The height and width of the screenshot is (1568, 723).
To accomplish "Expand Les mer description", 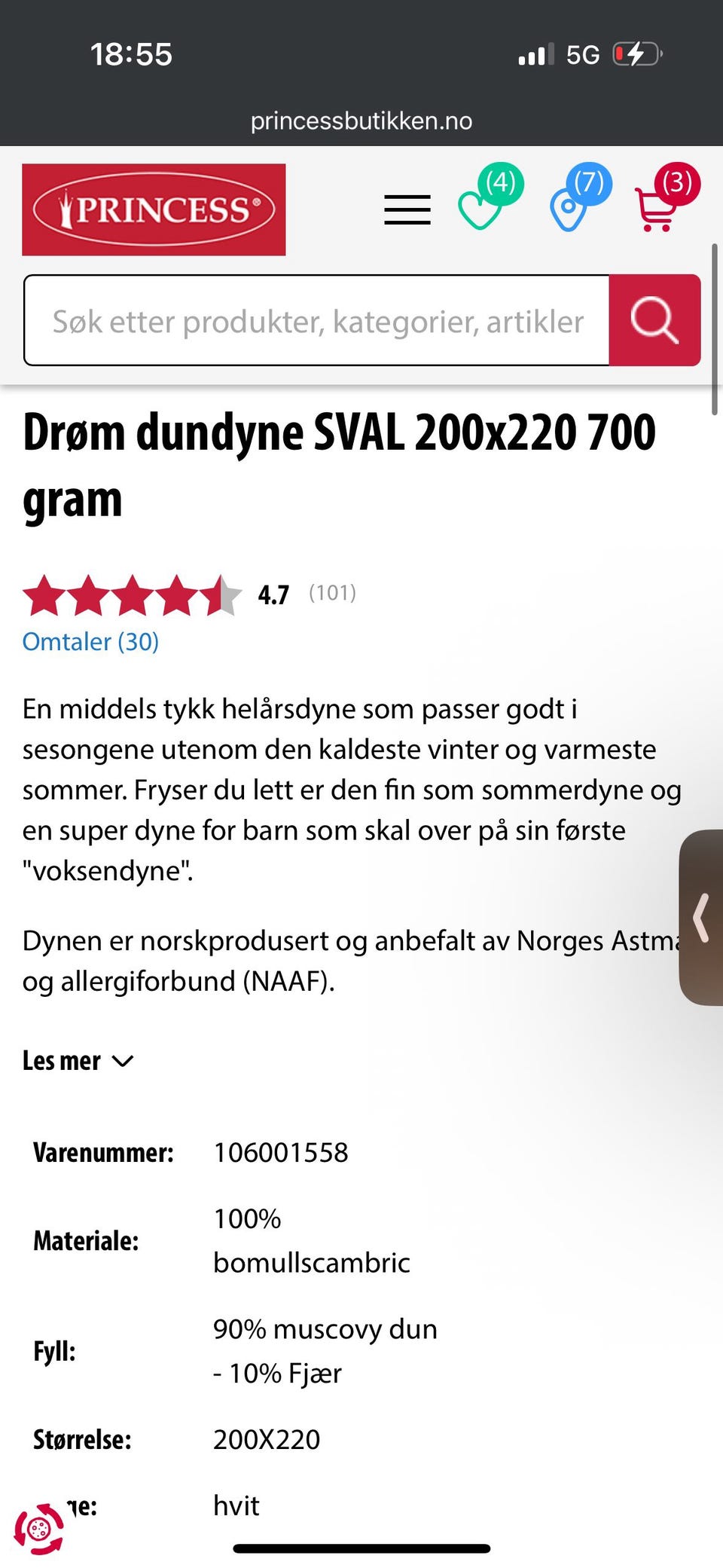I will [x=78, y=1061].
